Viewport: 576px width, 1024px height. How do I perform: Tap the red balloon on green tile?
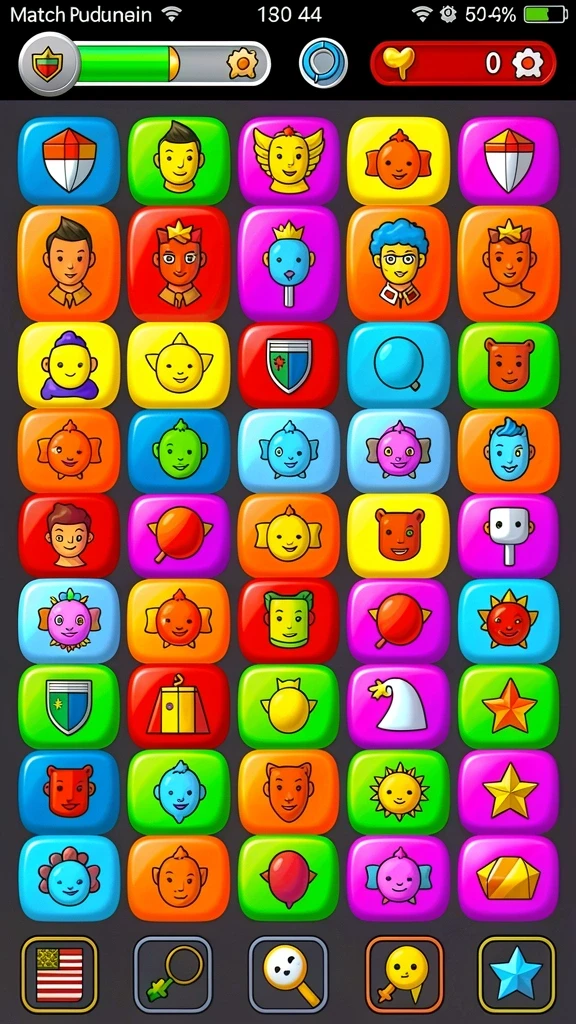[289, 878]
